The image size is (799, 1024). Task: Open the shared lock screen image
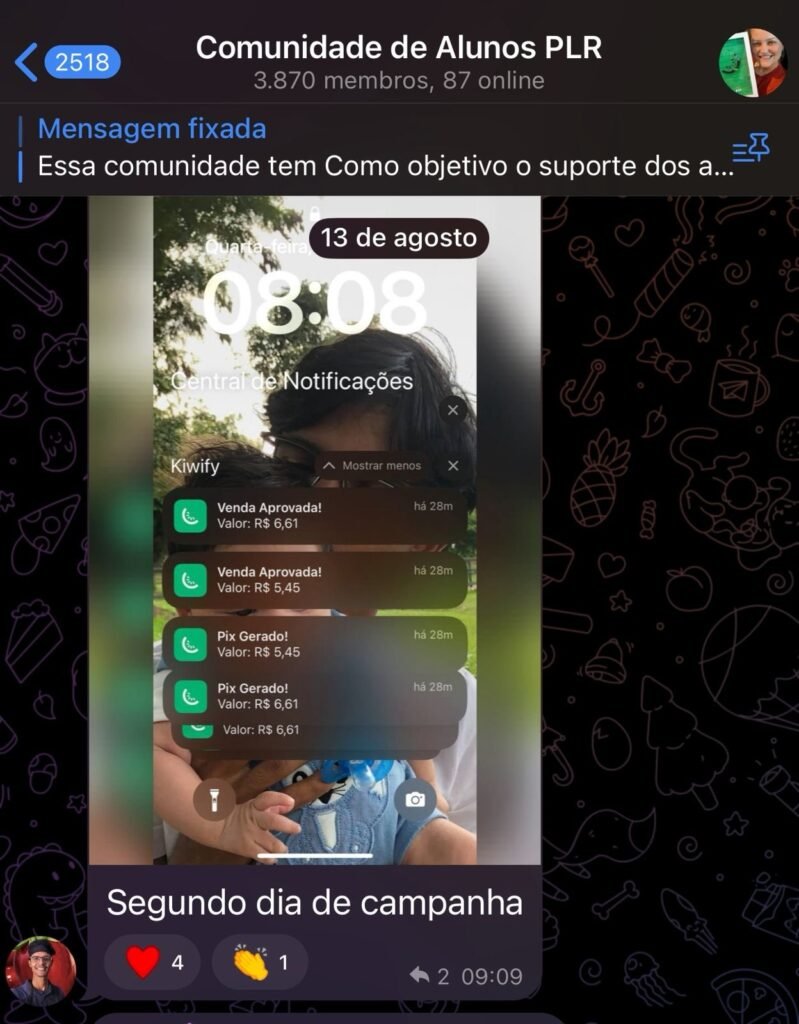click(x=314, y=530)
